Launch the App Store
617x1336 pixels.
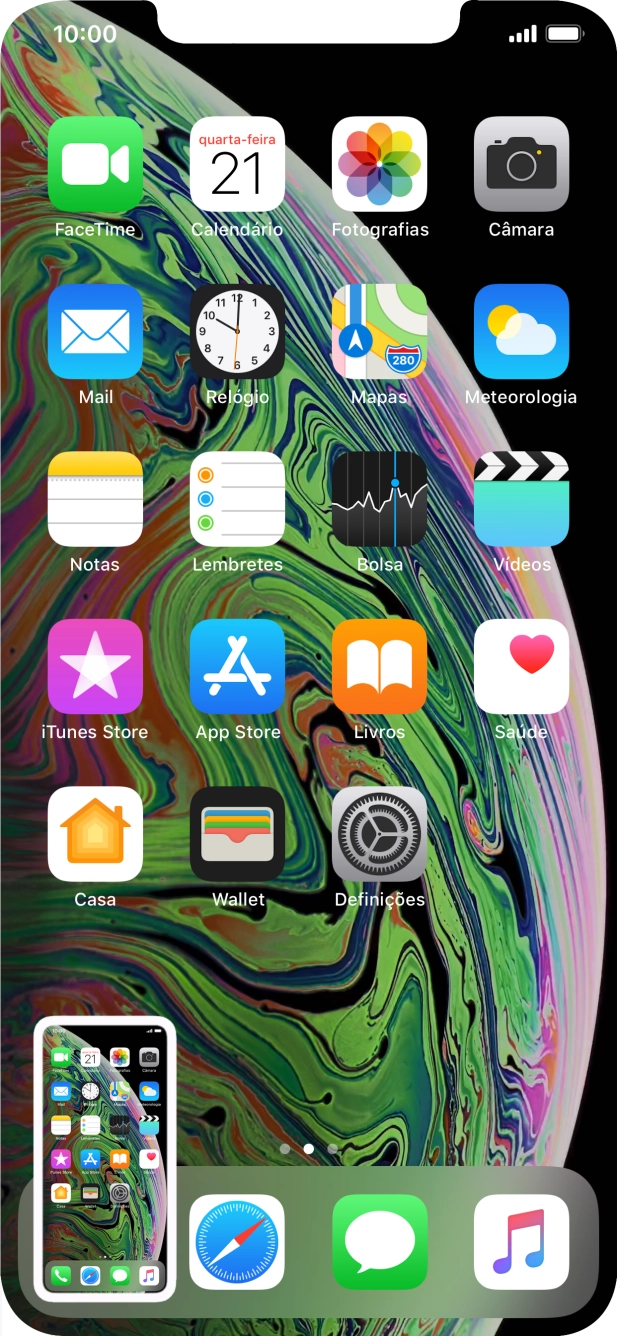tap(237, 666)
